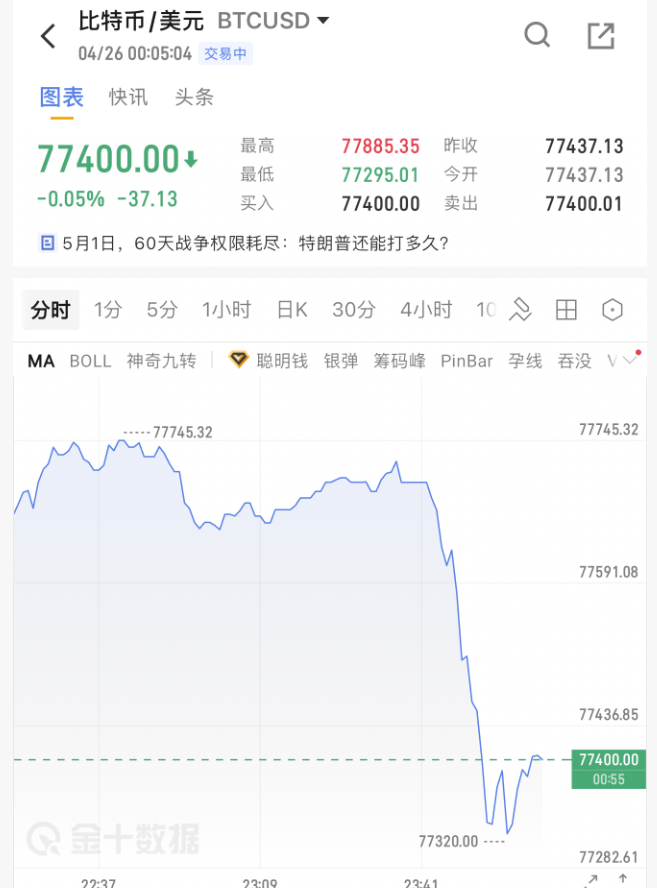Go back using the top-left arrow
Screen dimensions: 657x888
point(47,37)
